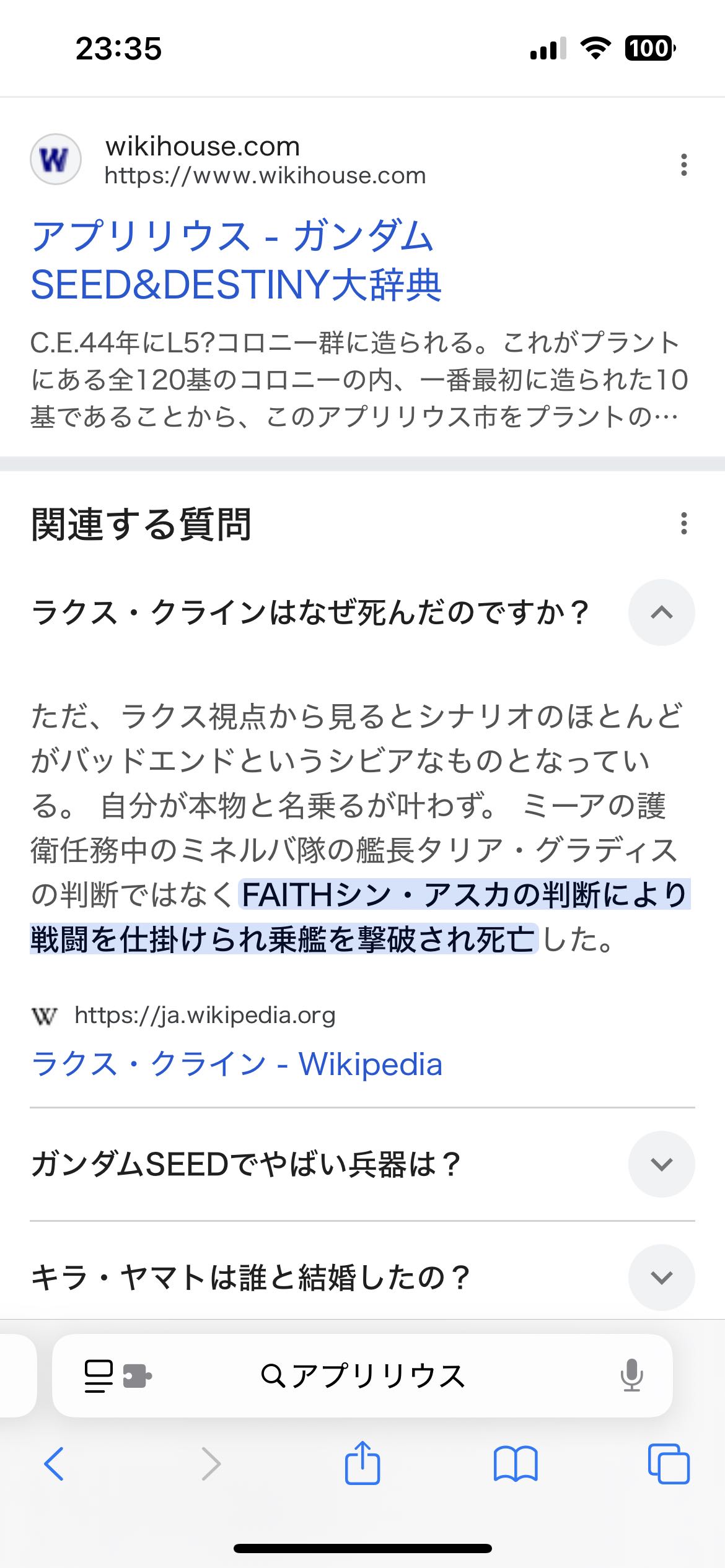Open the ラクス・クライン - Wikipedia link
Image resolution: width=725 pixels, height=1568 pixels.
(236, 1065)
